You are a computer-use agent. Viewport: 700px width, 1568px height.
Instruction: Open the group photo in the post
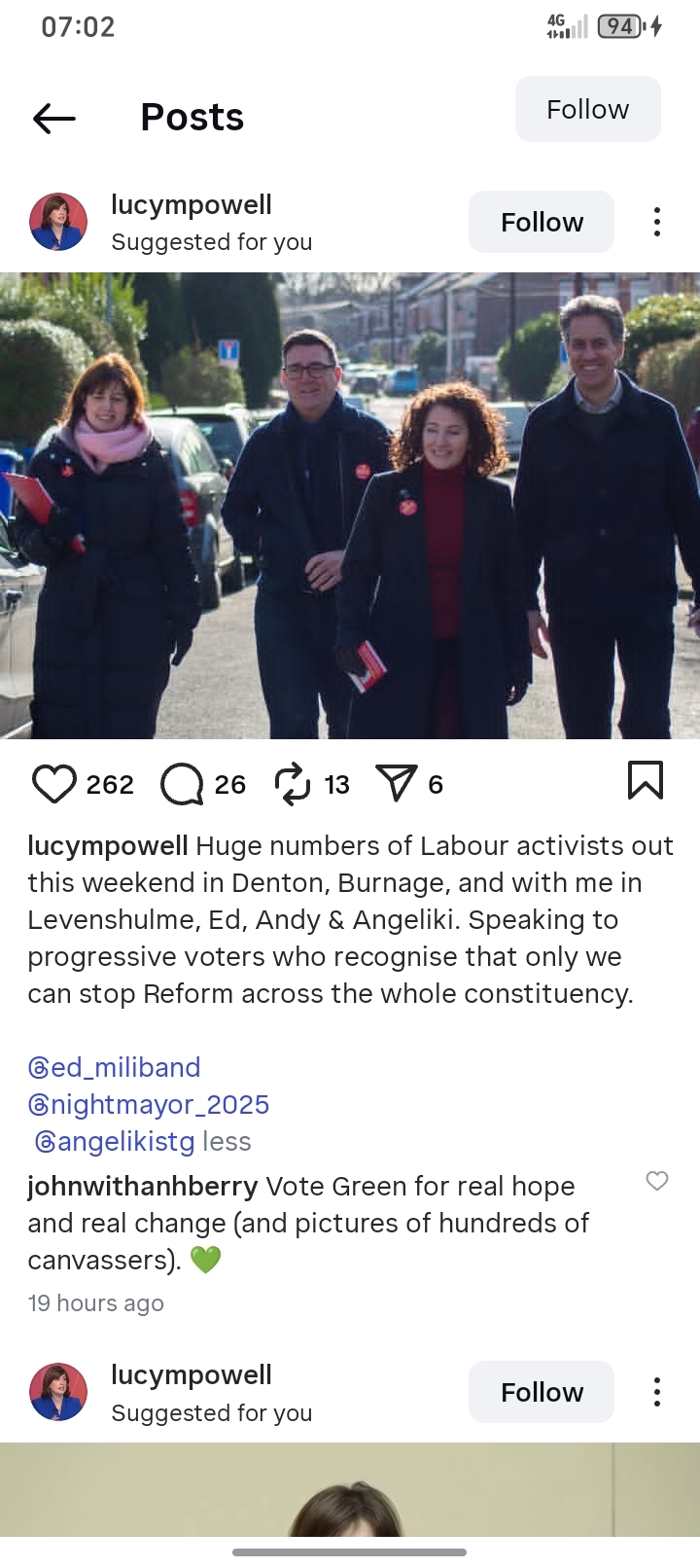(350, 506)
